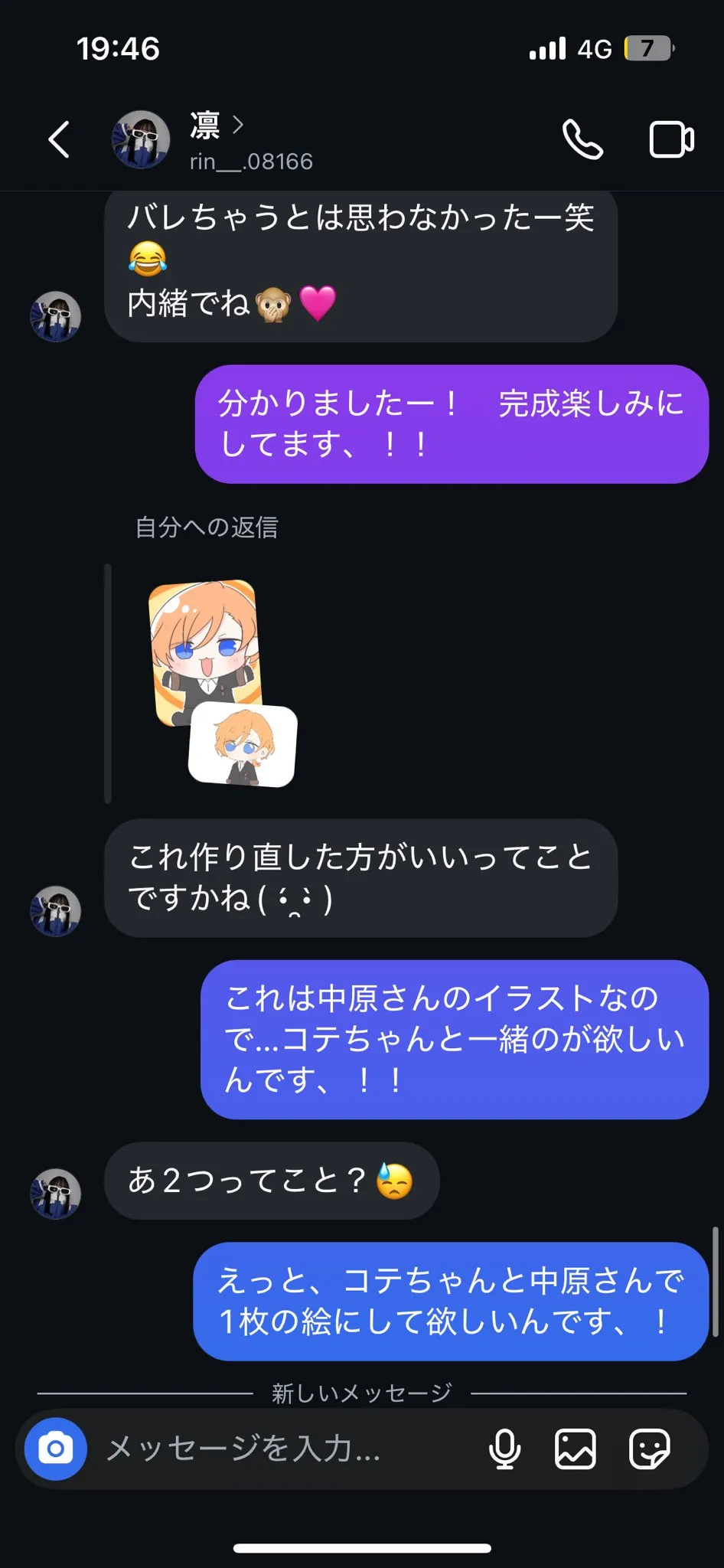Open the replied illustration images
This screenshot has width=724, height=1568.
(223, 683)
